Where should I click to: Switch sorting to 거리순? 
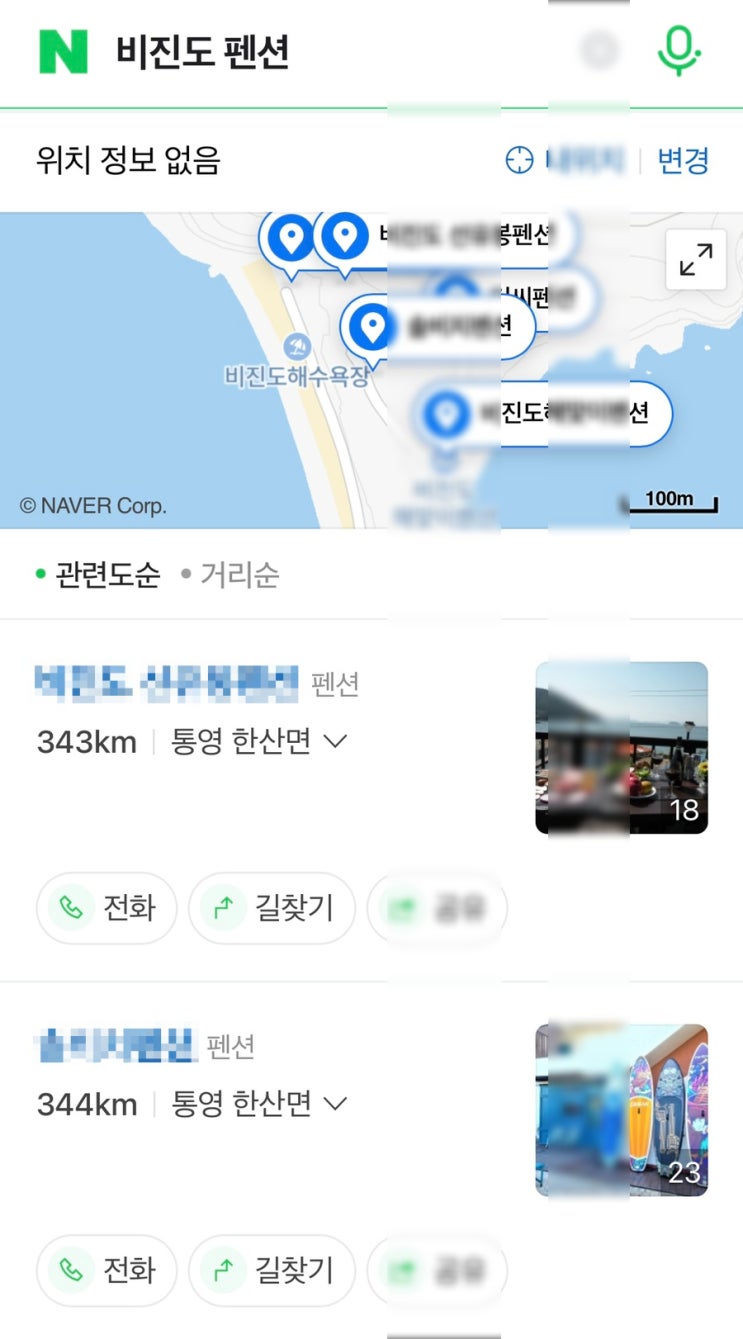[230, 575]
